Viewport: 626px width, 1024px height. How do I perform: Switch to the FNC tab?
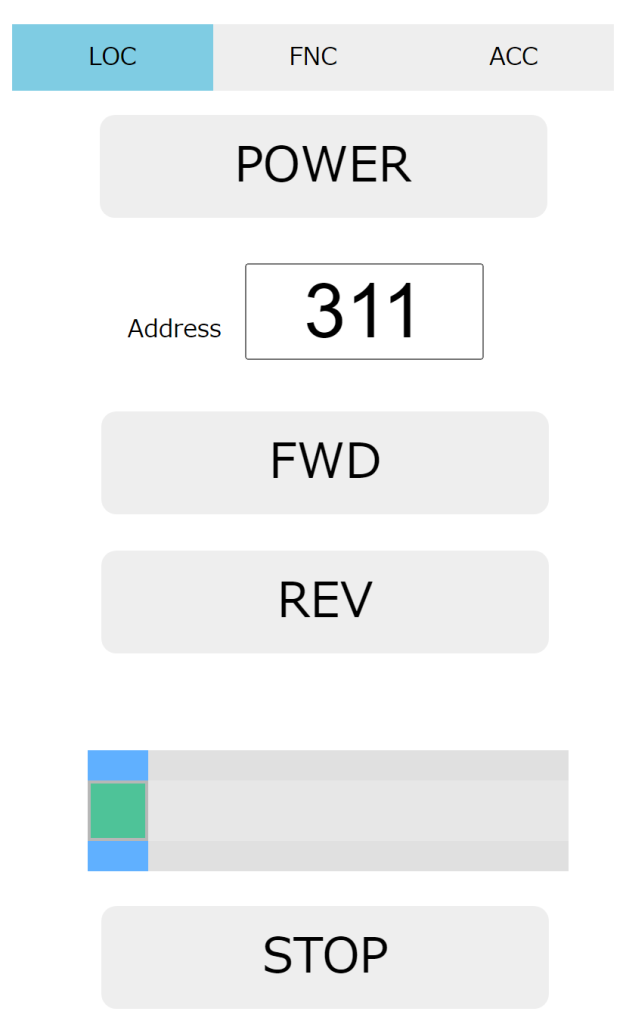click(313, 57)
